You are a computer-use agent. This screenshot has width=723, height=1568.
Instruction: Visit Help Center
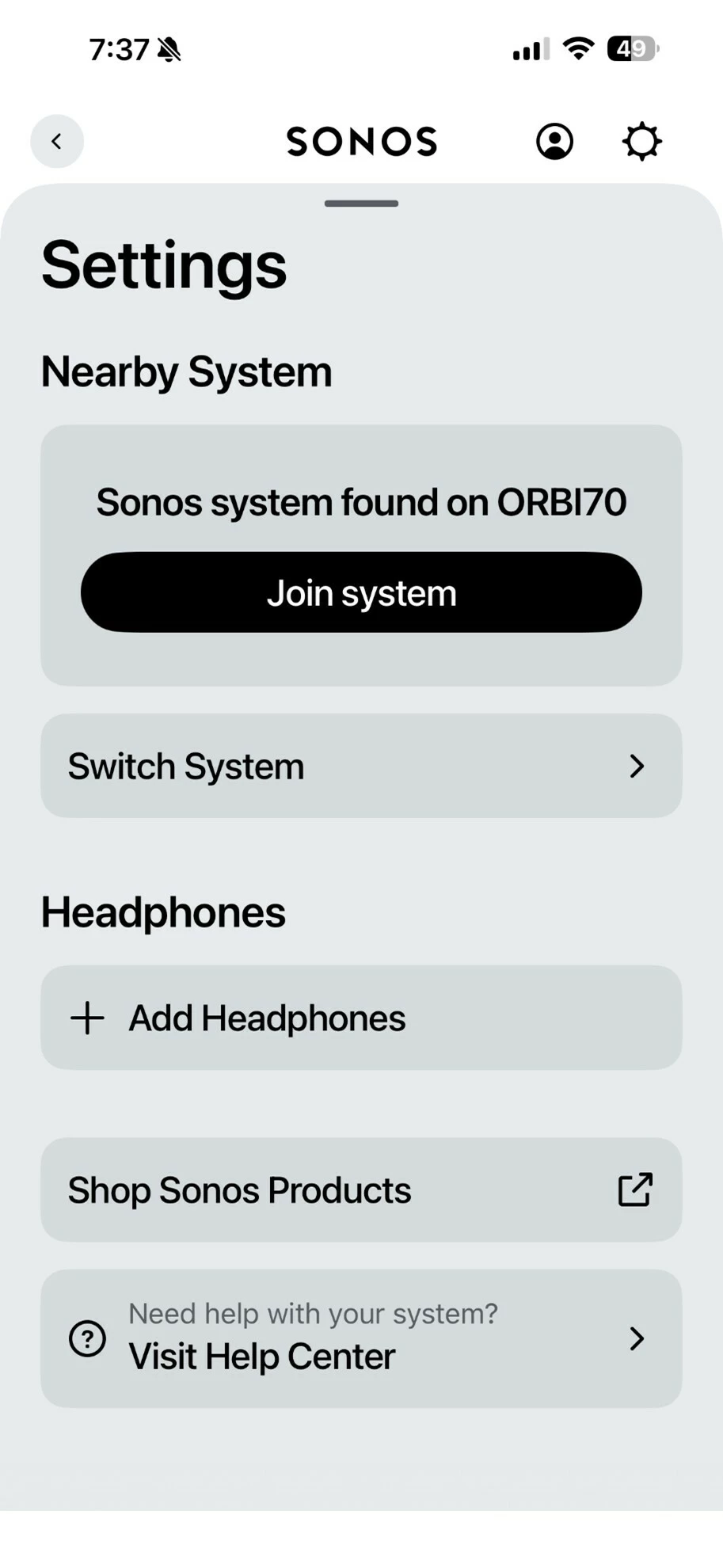coord(361,1338)
